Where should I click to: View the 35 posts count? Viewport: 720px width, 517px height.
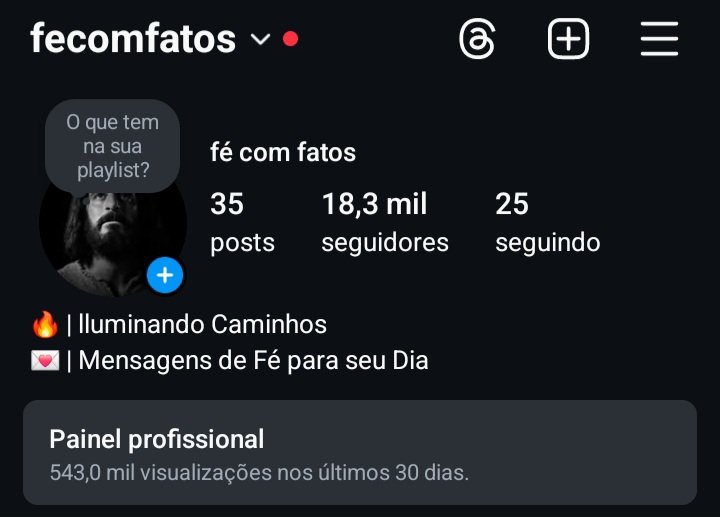pyautogui.click(x=241, y=222)
